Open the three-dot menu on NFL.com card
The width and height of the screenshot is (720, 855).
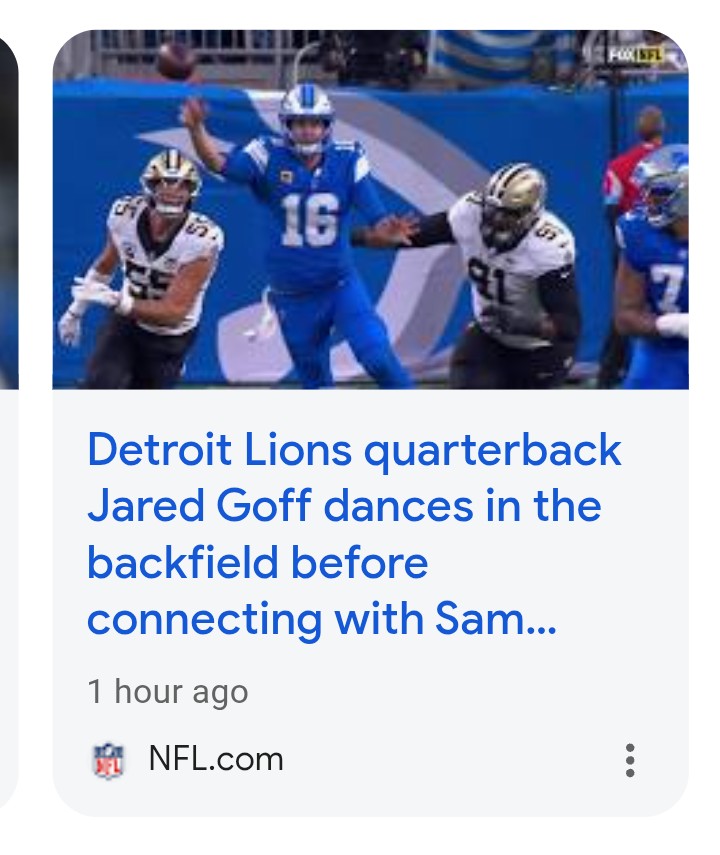630,760
